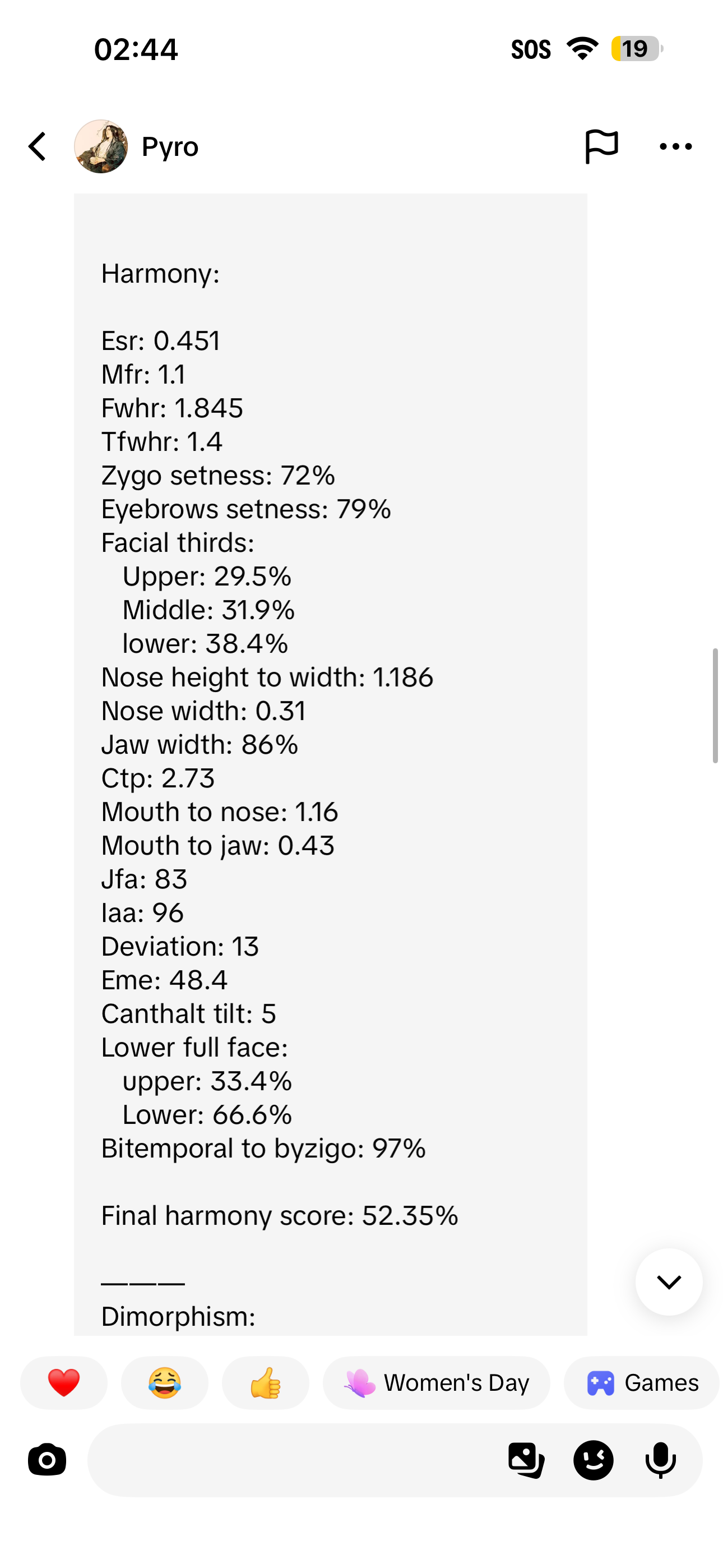Jump to latest message with down arrow
This screenshot has width=723, height=1568.
[x=669, y=1282]
